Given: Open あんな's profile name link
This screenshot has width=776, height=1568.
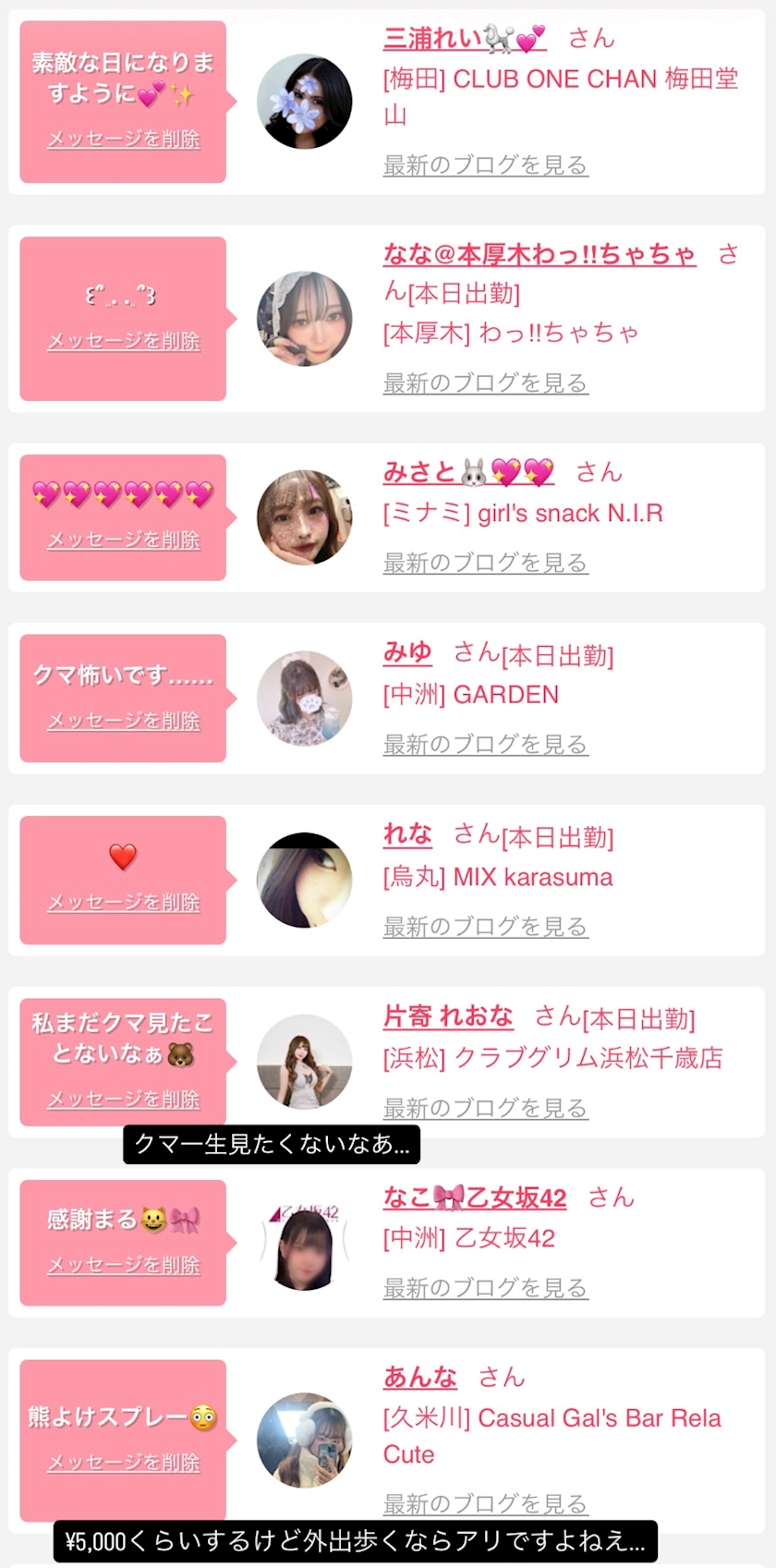Looking at the screenshot, I should click(x=419, y=1377).
